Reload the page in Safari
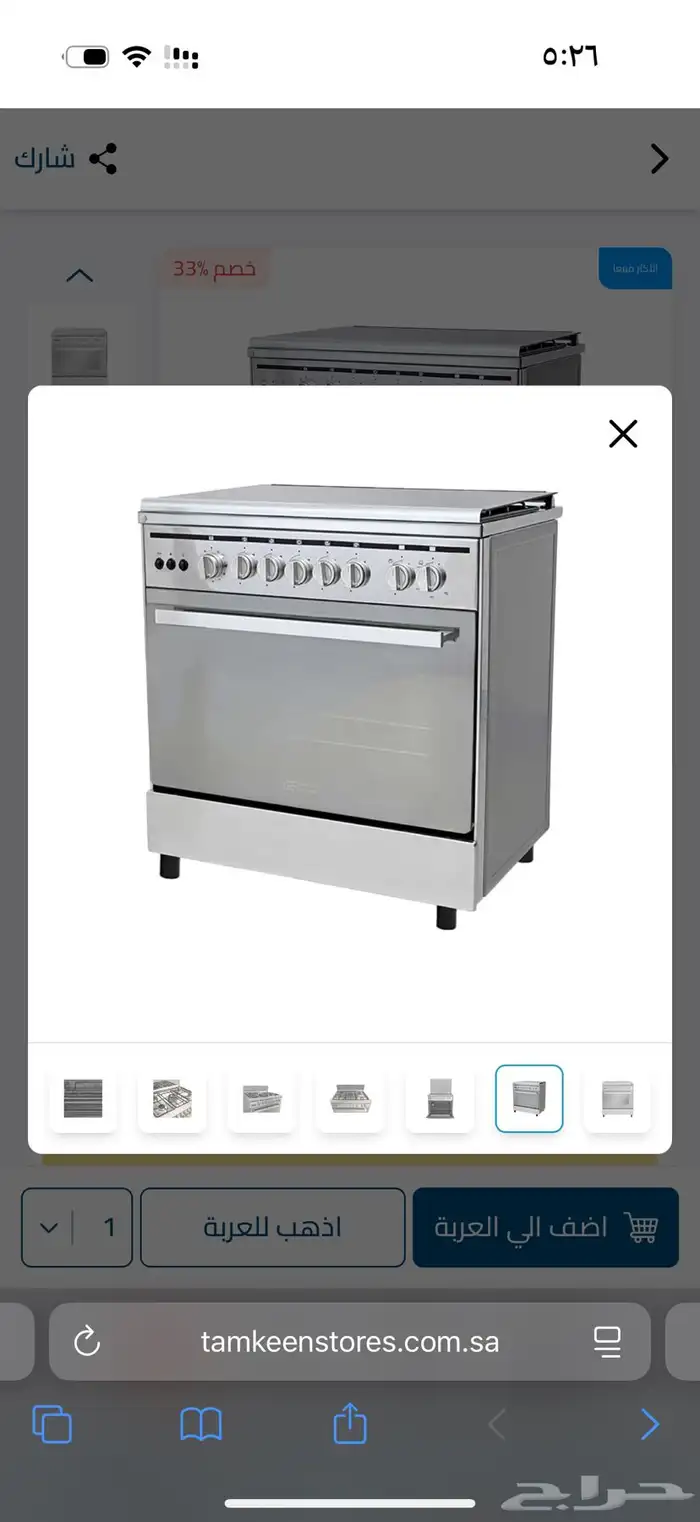 (87, 1341)
